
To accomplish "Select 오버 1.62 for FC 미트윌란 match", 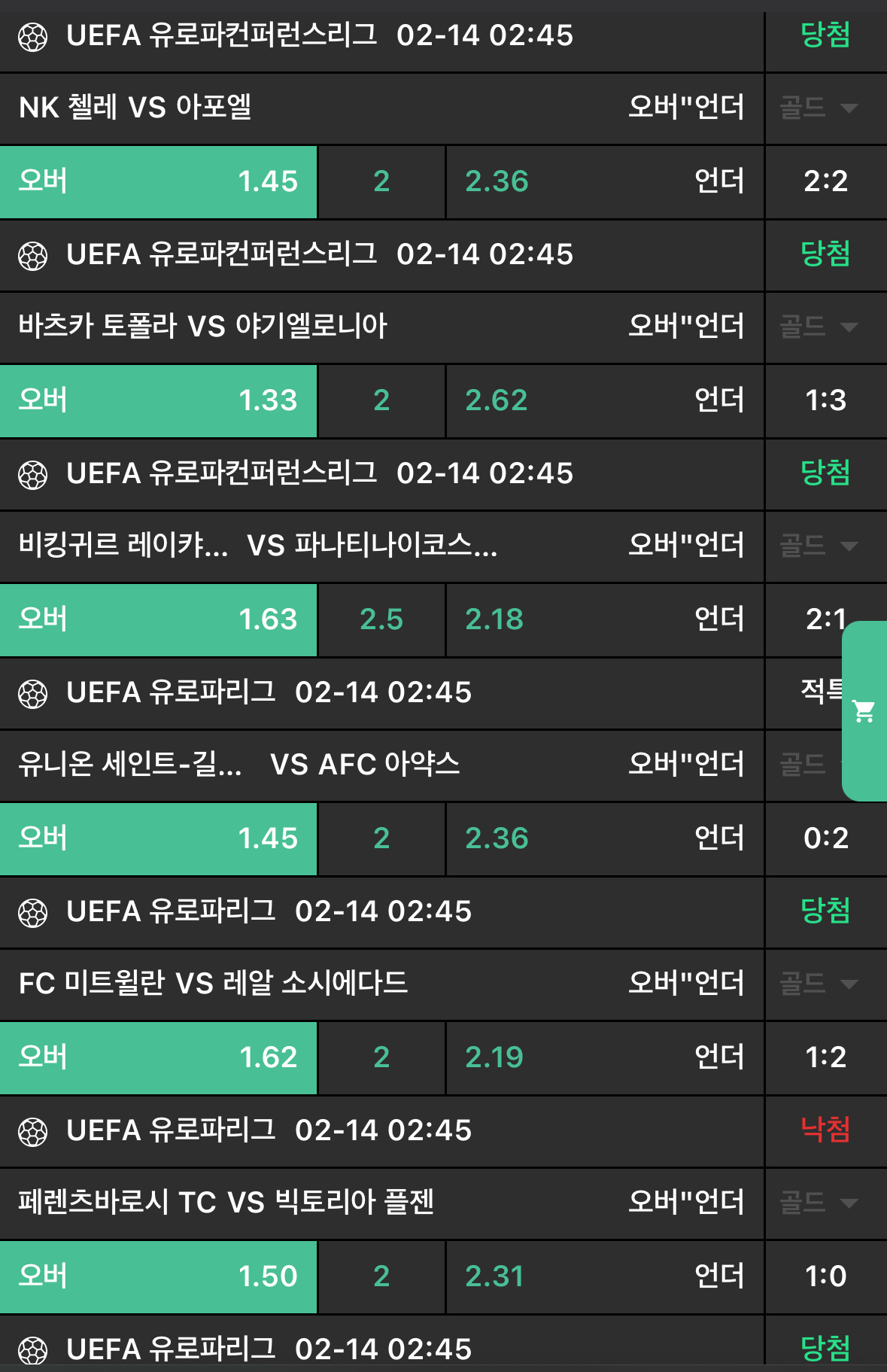I will click(158, 1057).
